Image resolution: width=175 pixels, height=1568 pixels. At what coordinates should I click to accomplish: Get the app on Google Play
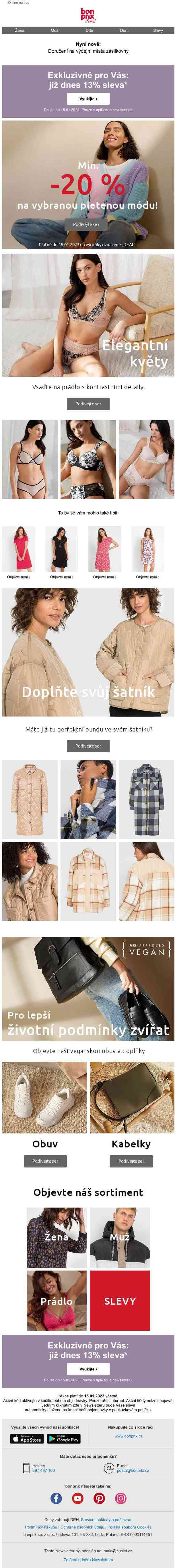[63, 1439]
